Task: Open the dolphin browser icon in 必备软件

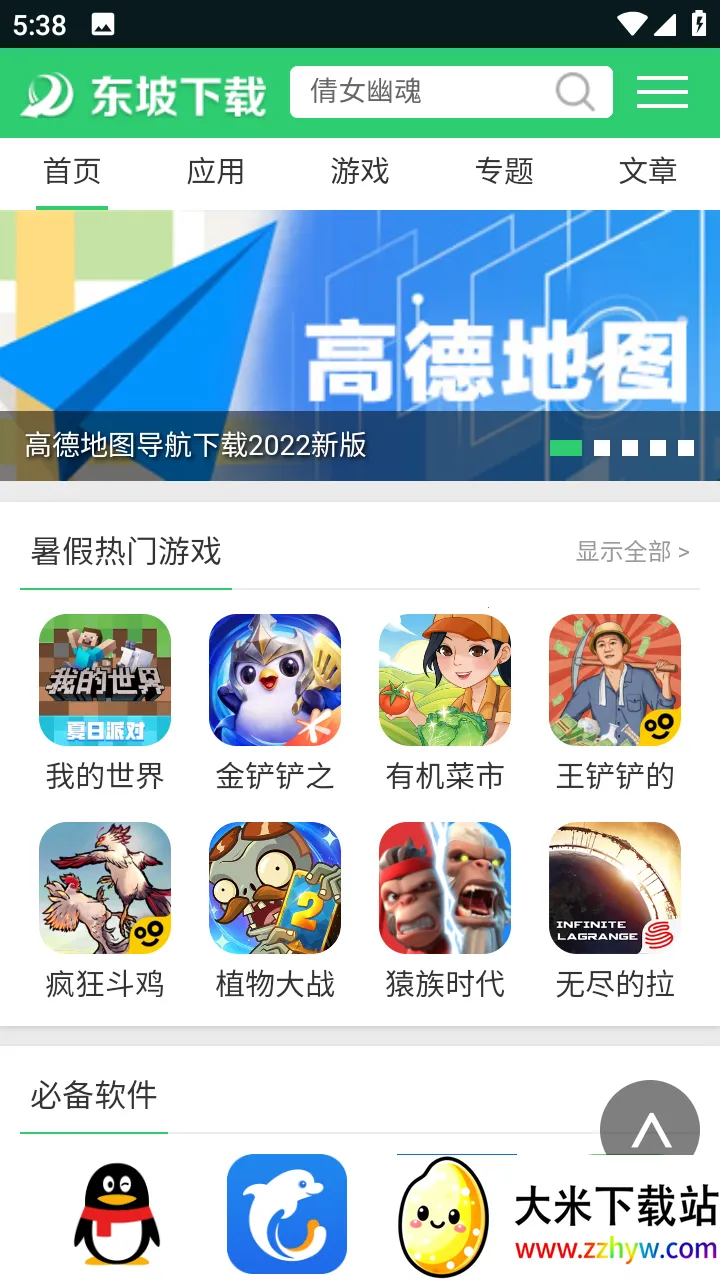Action: point(287,1213)
